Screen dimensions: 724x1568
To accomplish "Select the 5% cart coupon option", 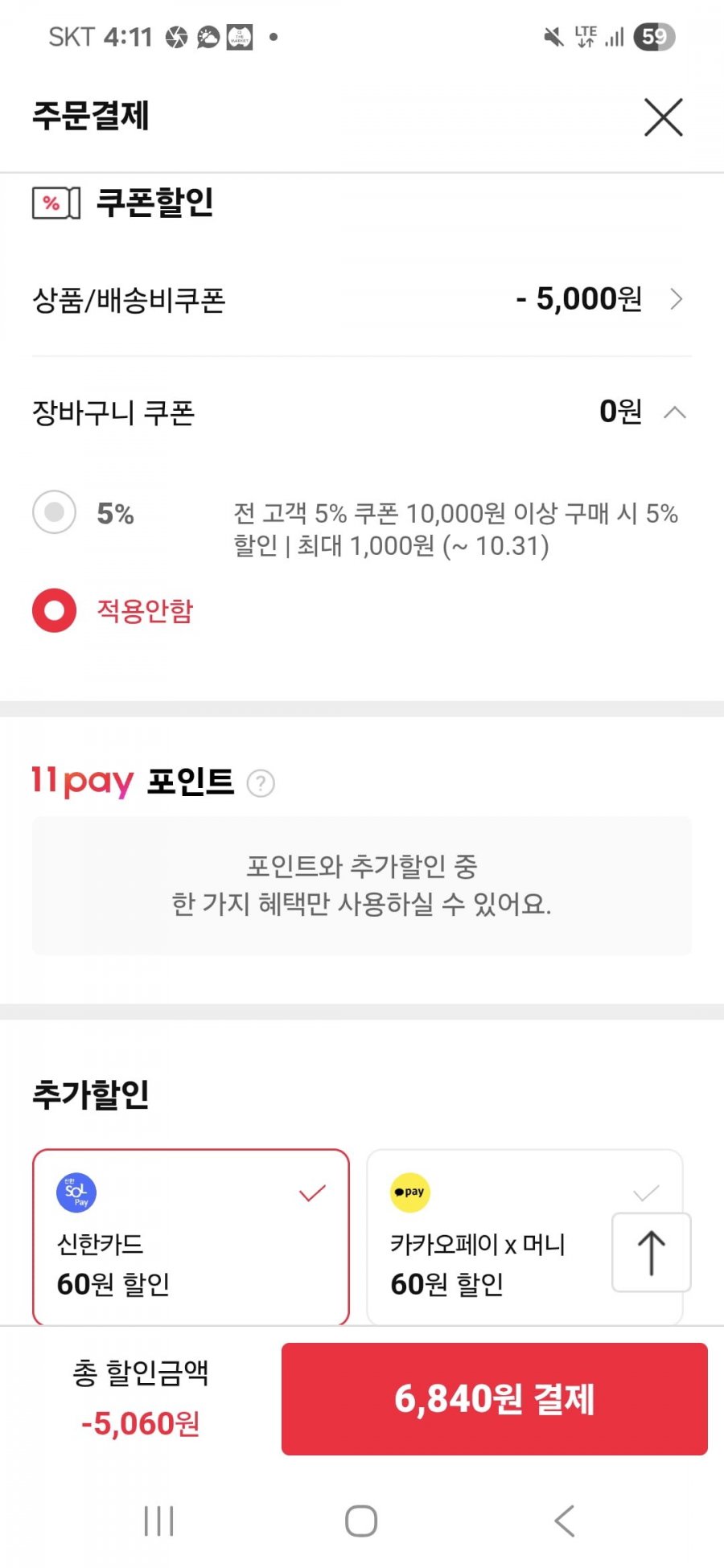I will (x=54, y=512).
